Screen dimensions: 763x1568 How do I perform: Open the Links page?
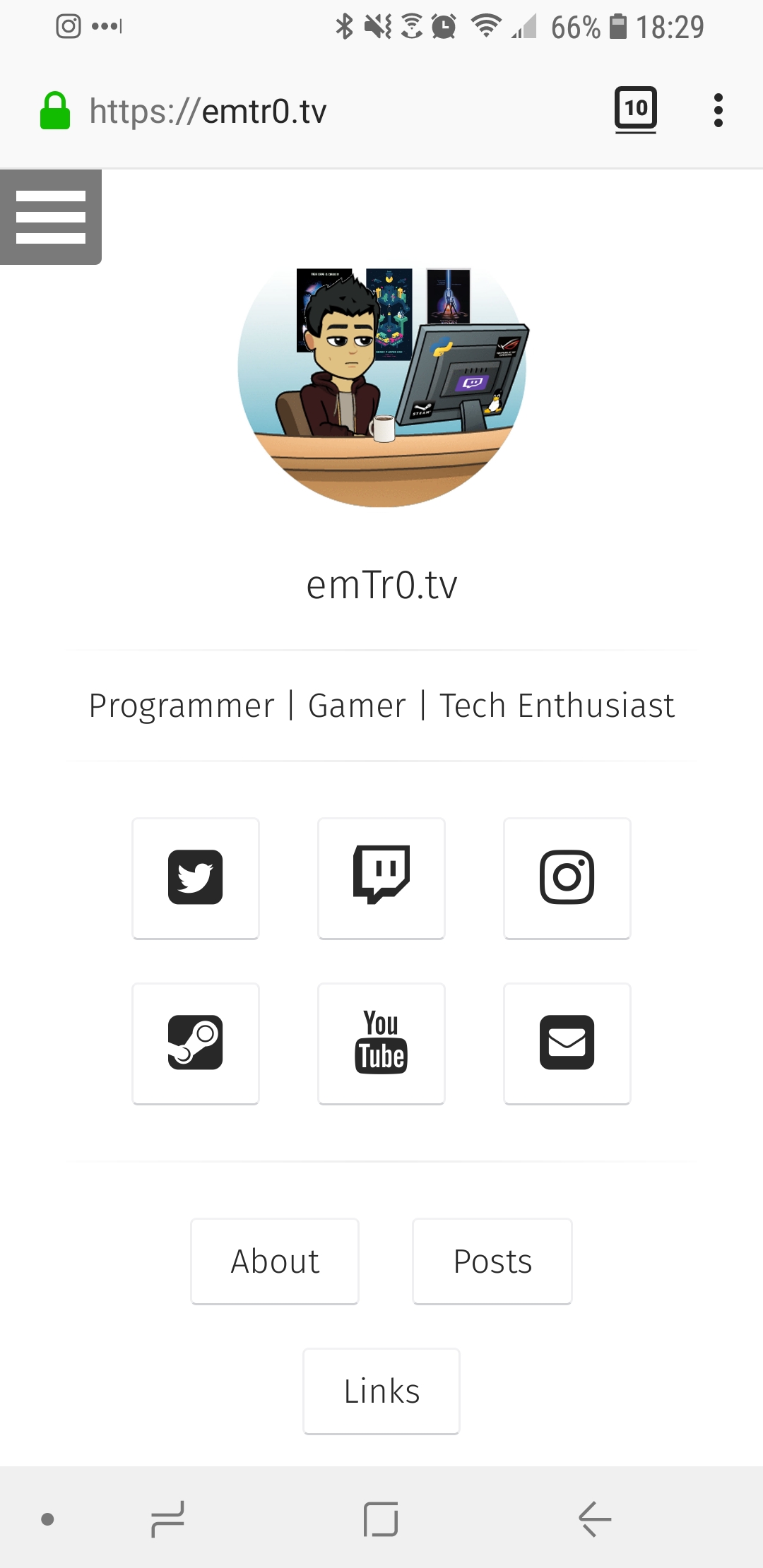381,1391
